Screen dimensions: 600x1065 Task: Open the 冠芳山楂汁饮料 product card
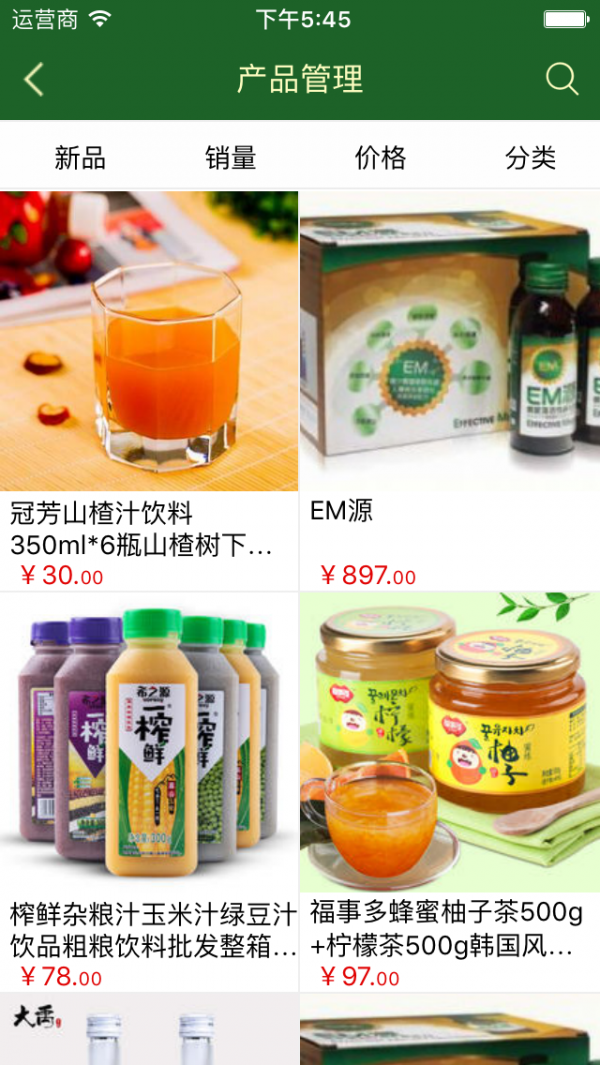(149, 390)
